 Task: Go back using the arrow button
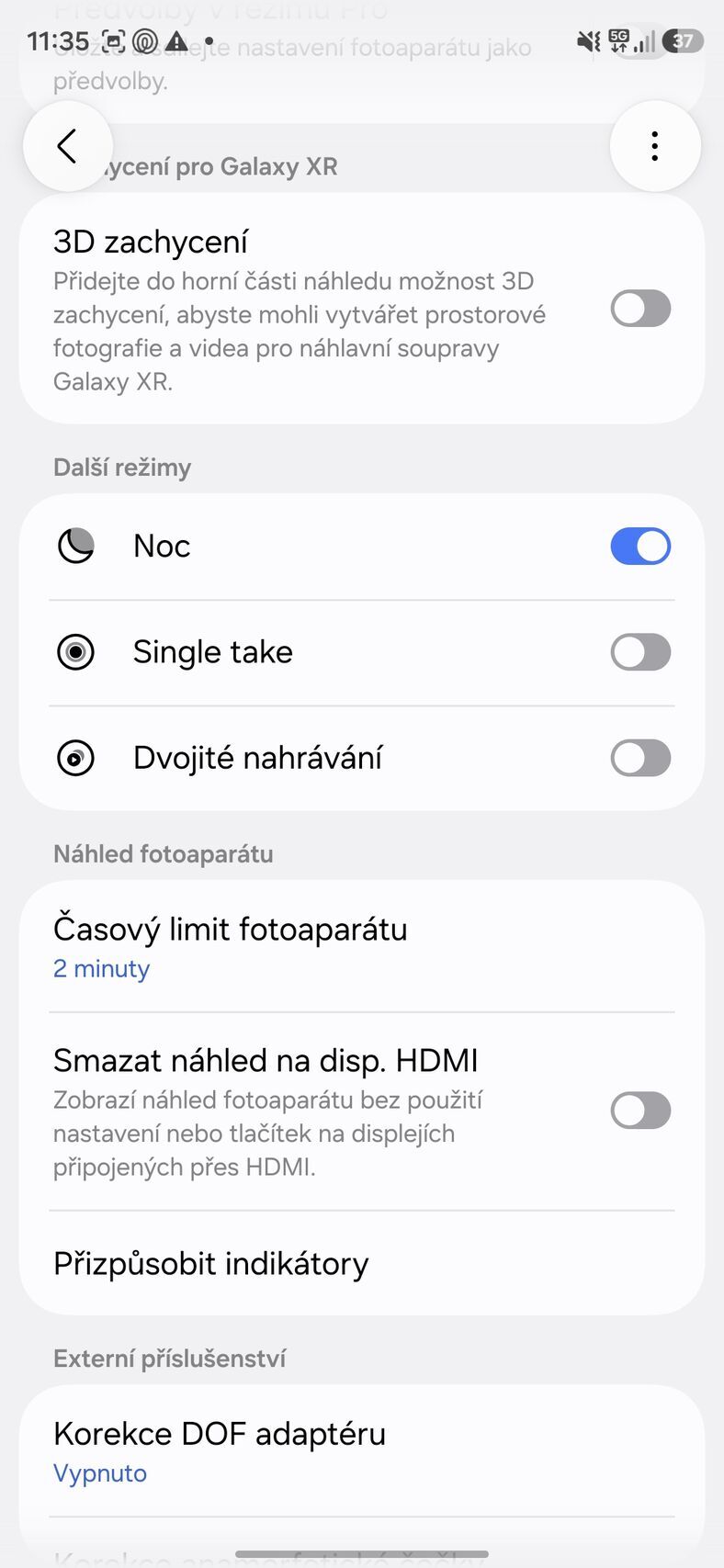67,146
